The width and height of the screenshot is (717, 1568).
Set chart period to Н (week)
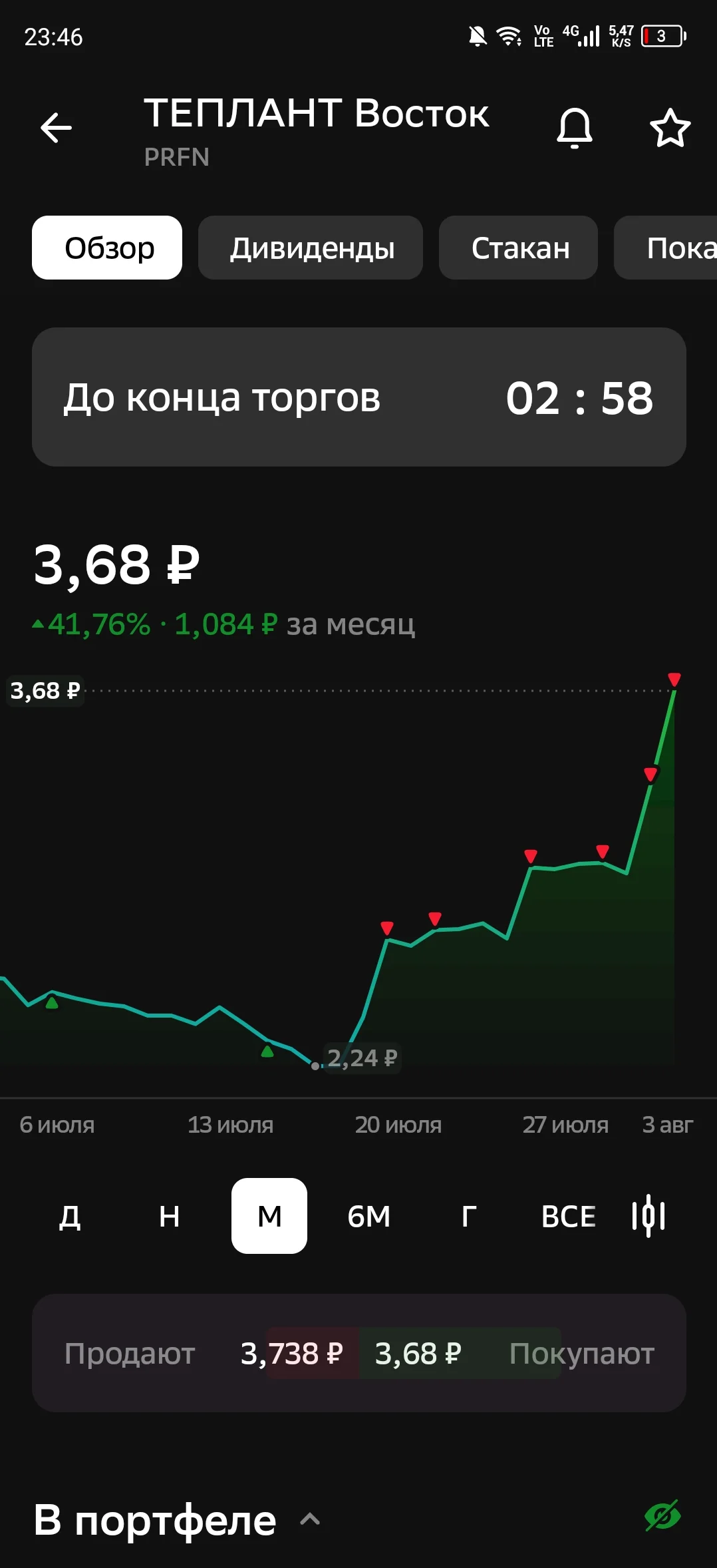coord(170,1216)
